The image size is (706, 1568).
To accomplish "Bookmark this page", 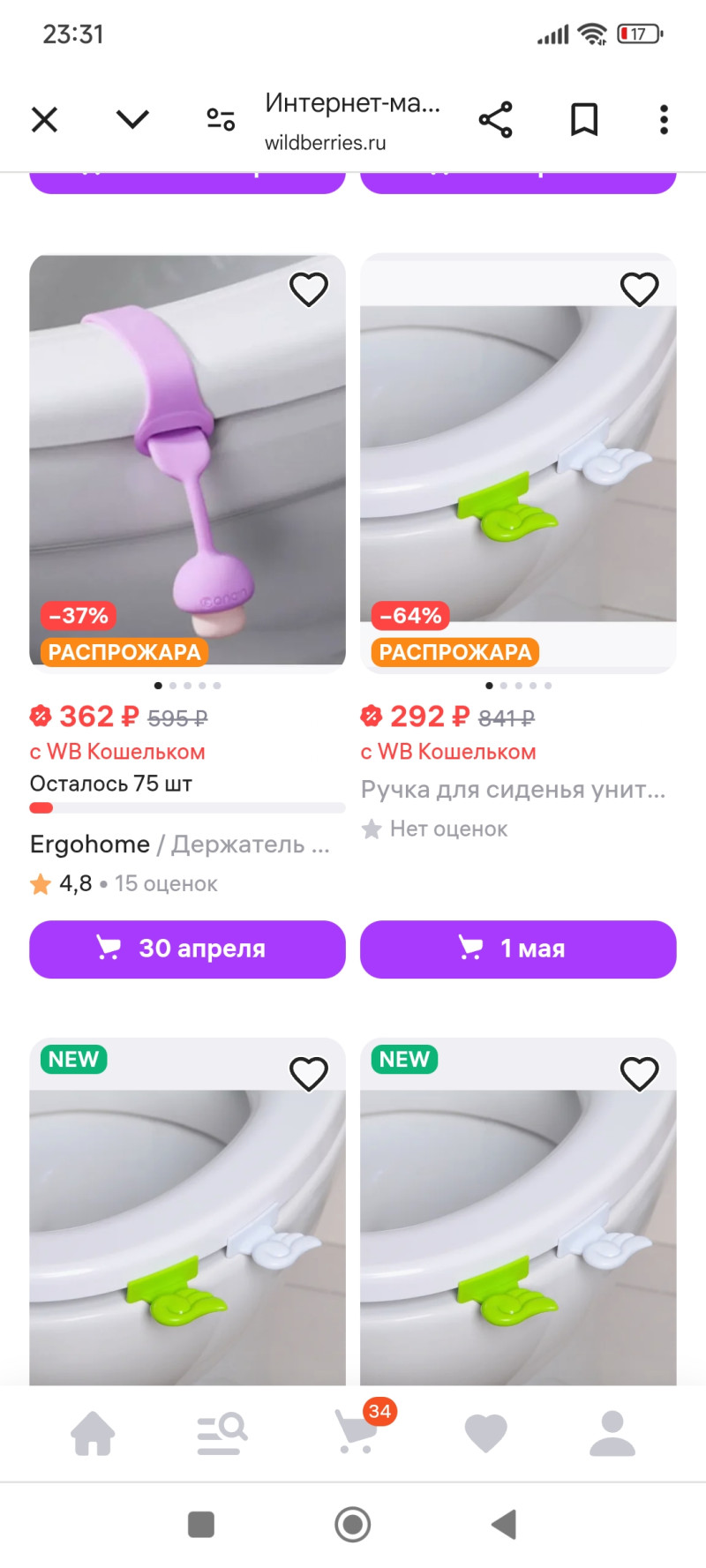I will (x=583, y=119).
